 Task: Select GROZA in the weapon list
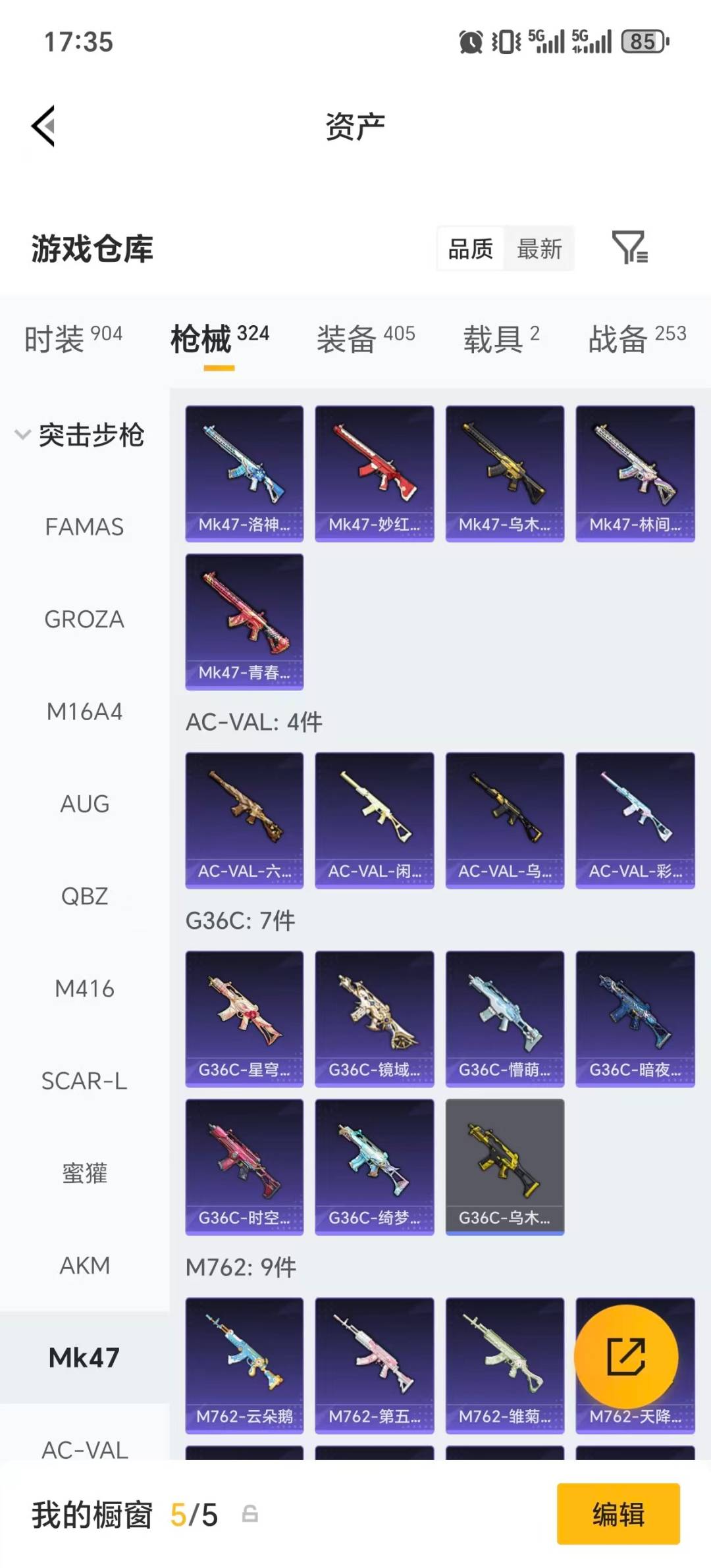[x=84, y=619]
